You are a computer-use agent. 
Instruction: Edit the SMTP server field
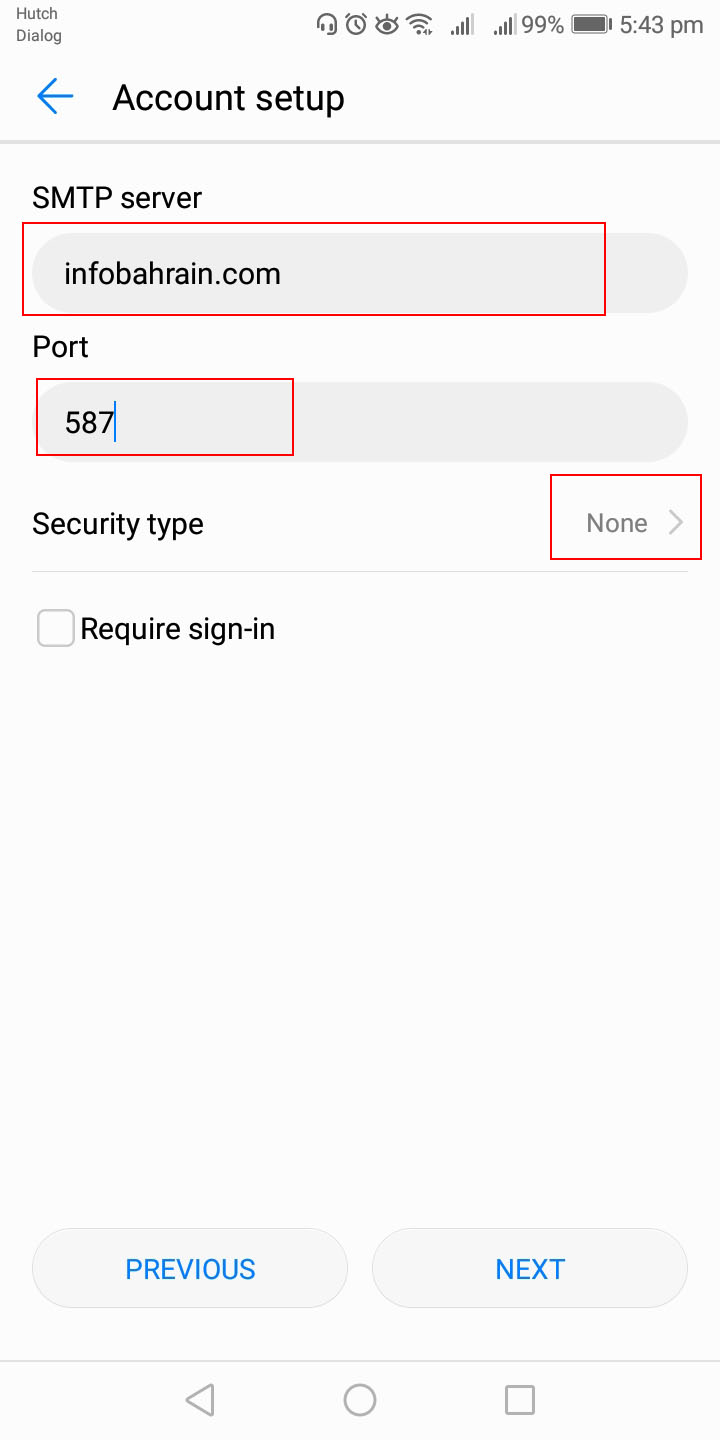coord(359,274)
